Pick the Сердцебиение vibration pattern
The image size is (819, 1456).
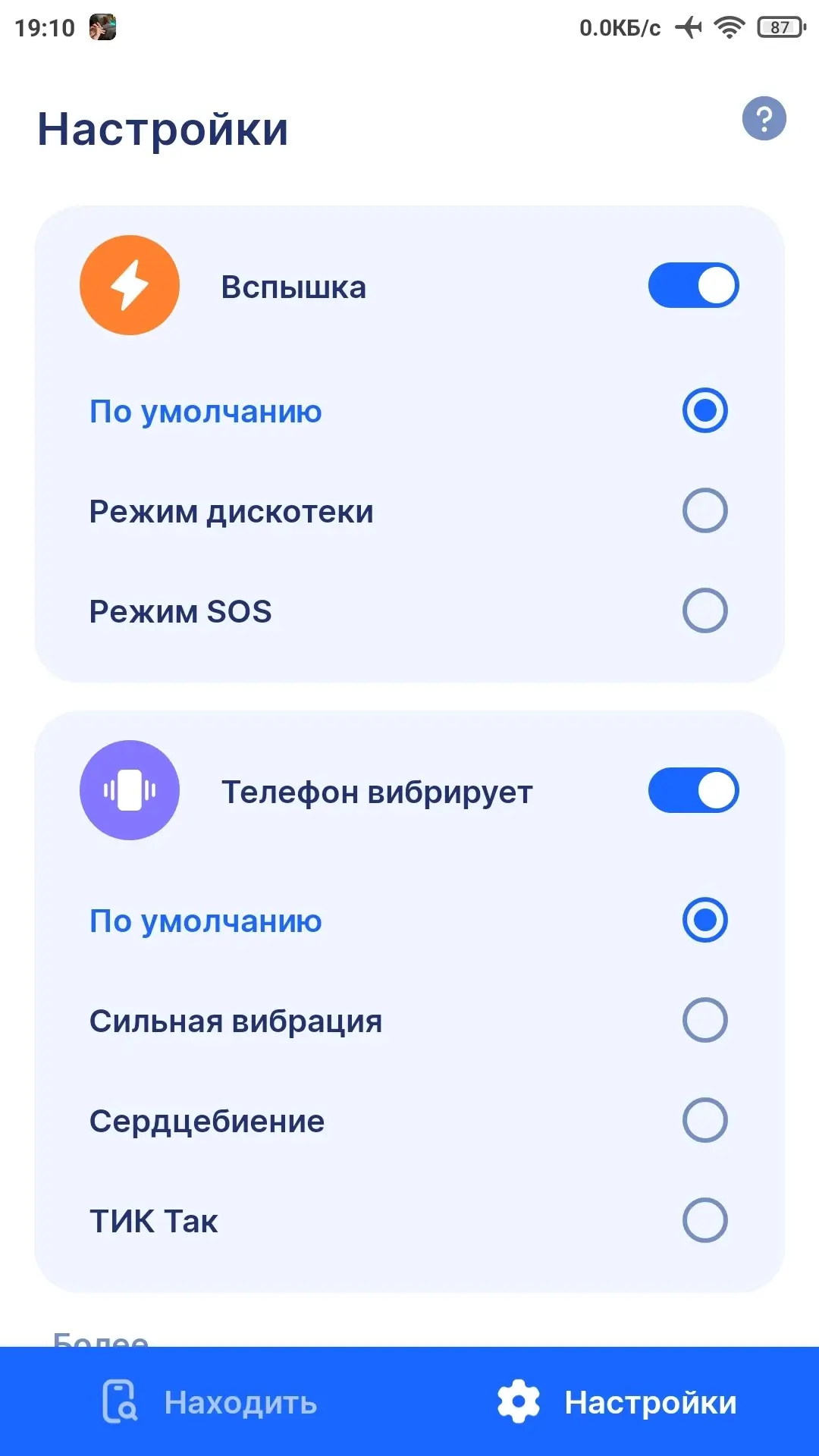[409, 1121]
